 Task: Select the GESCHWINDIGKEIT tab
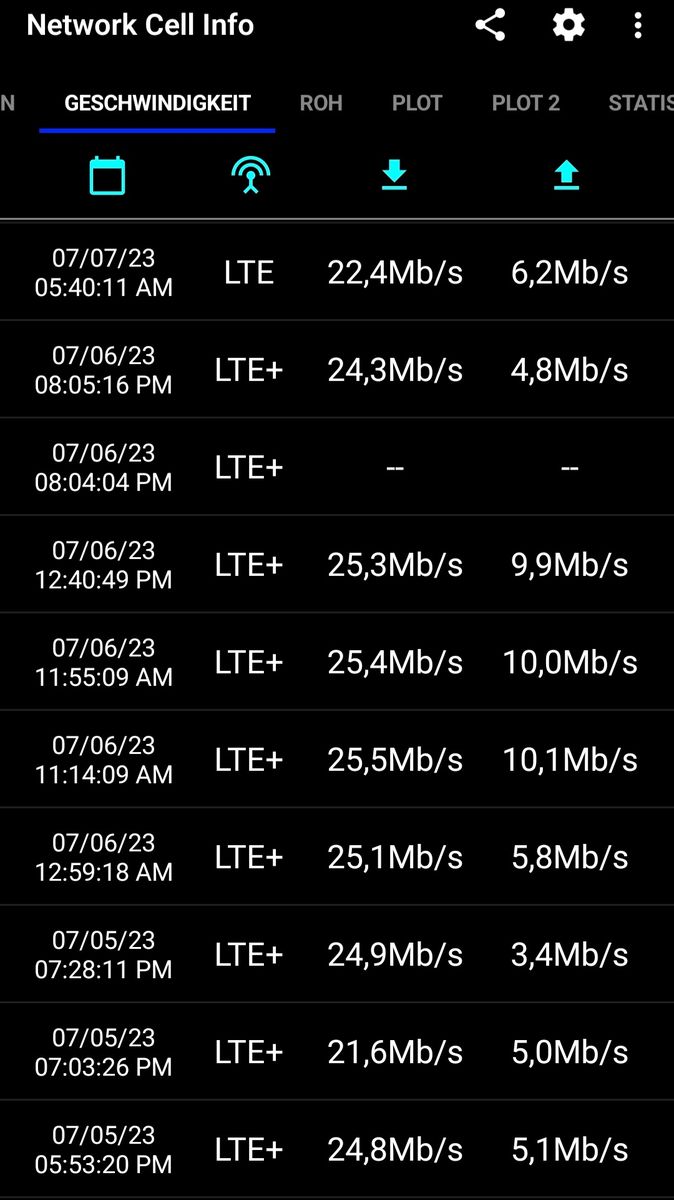157,103
